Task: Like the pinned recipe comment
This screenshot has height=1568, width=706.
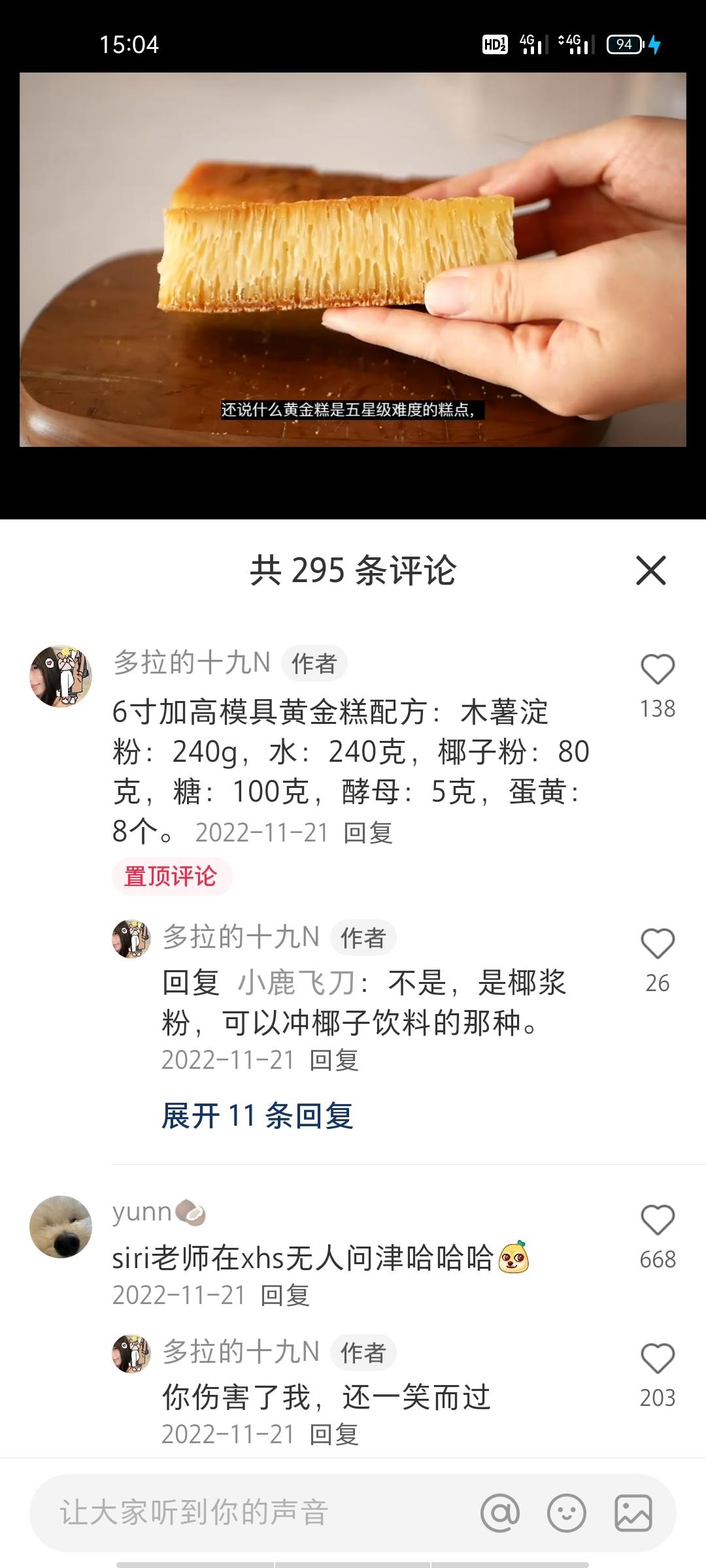Action: point(657,670)
